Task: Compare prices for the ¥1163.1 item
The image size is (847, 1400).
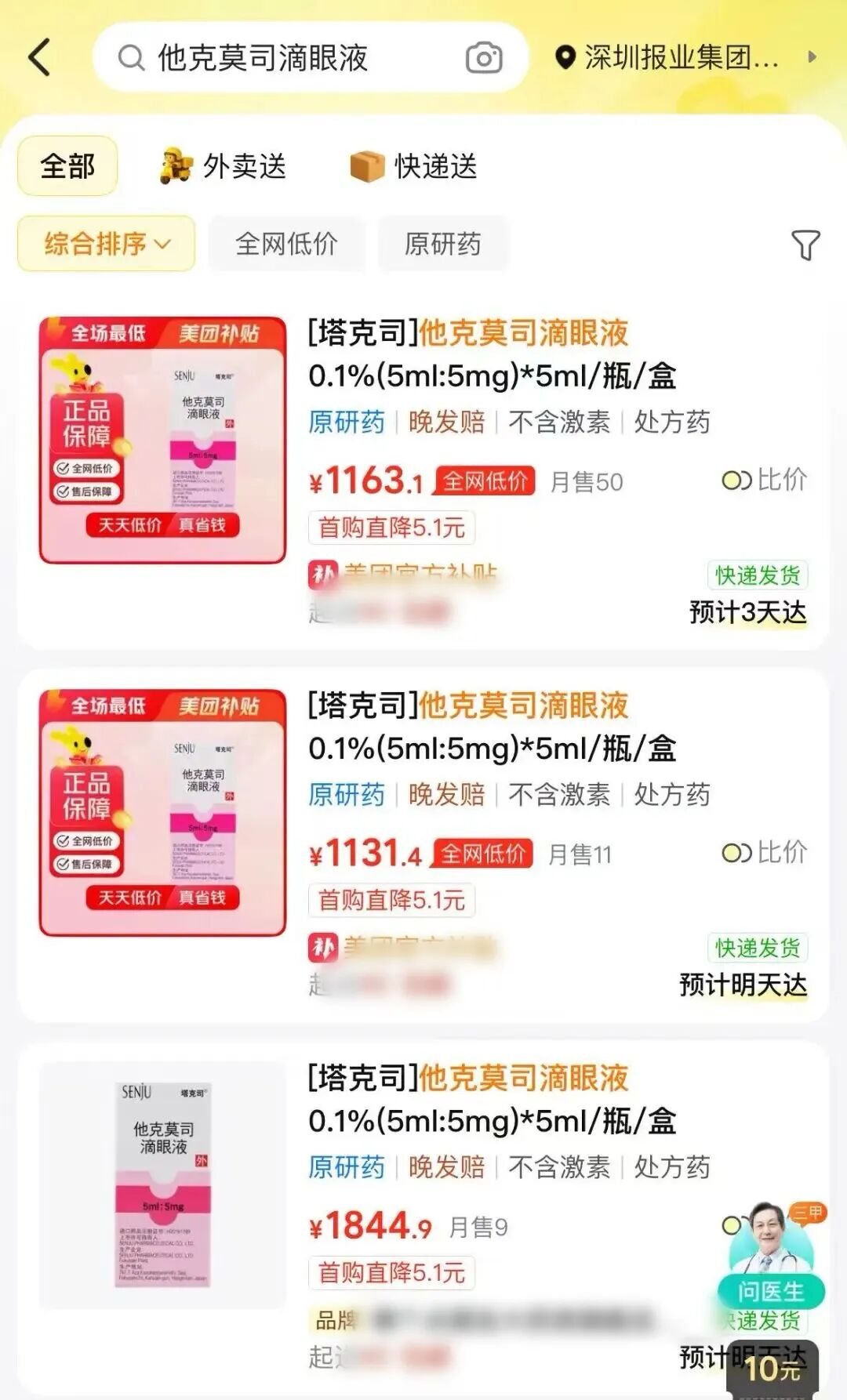Action: coord(765,480)
